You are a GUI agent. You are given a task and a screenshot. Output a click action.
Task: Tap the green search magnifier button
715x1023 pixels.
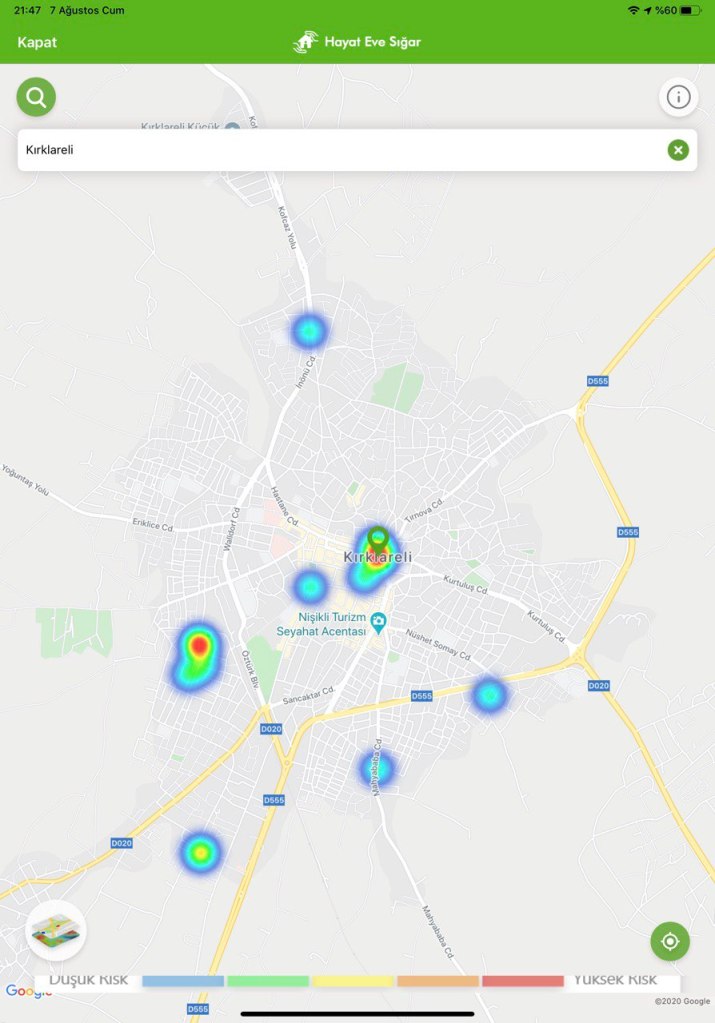[x=36, y=97]
